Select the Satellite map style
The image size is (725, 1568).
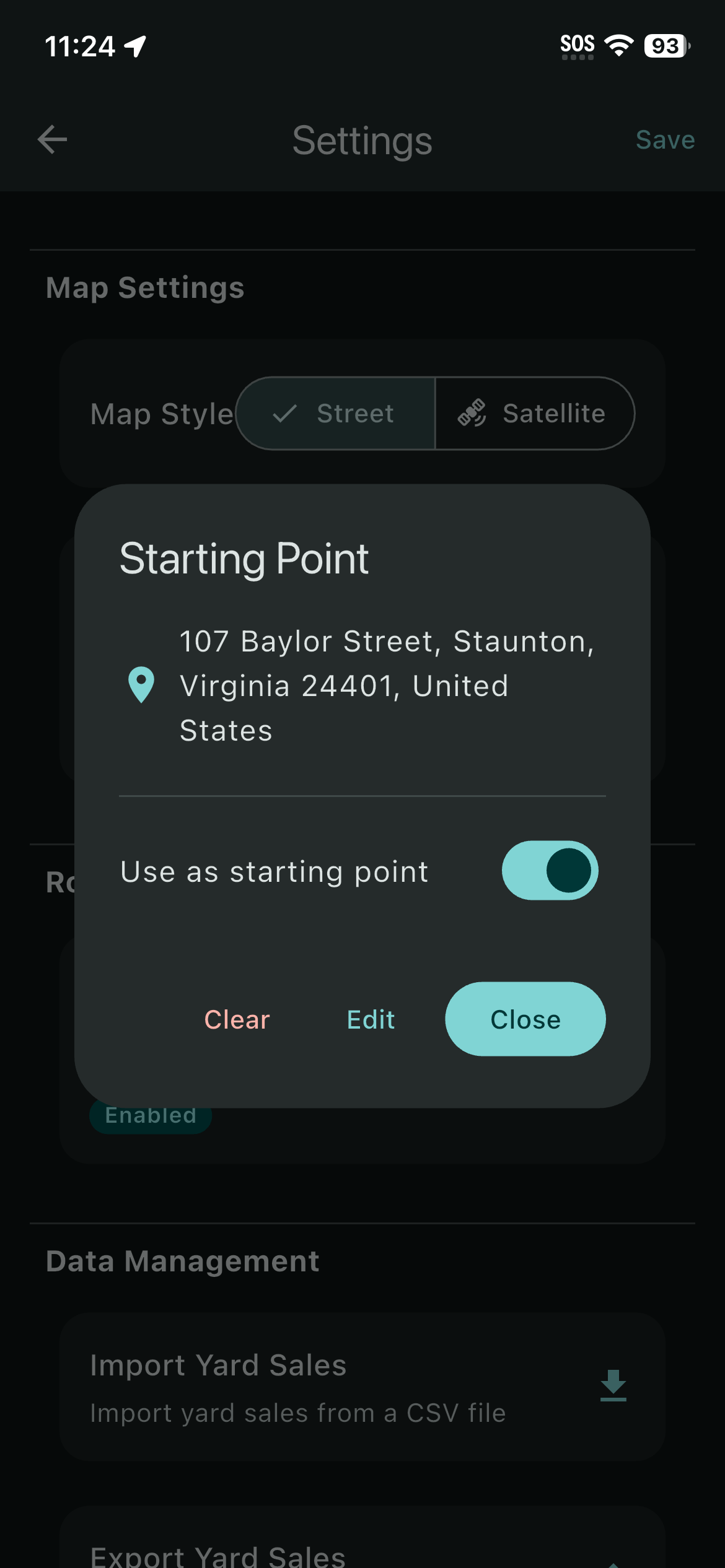click(x=535, y=414)
